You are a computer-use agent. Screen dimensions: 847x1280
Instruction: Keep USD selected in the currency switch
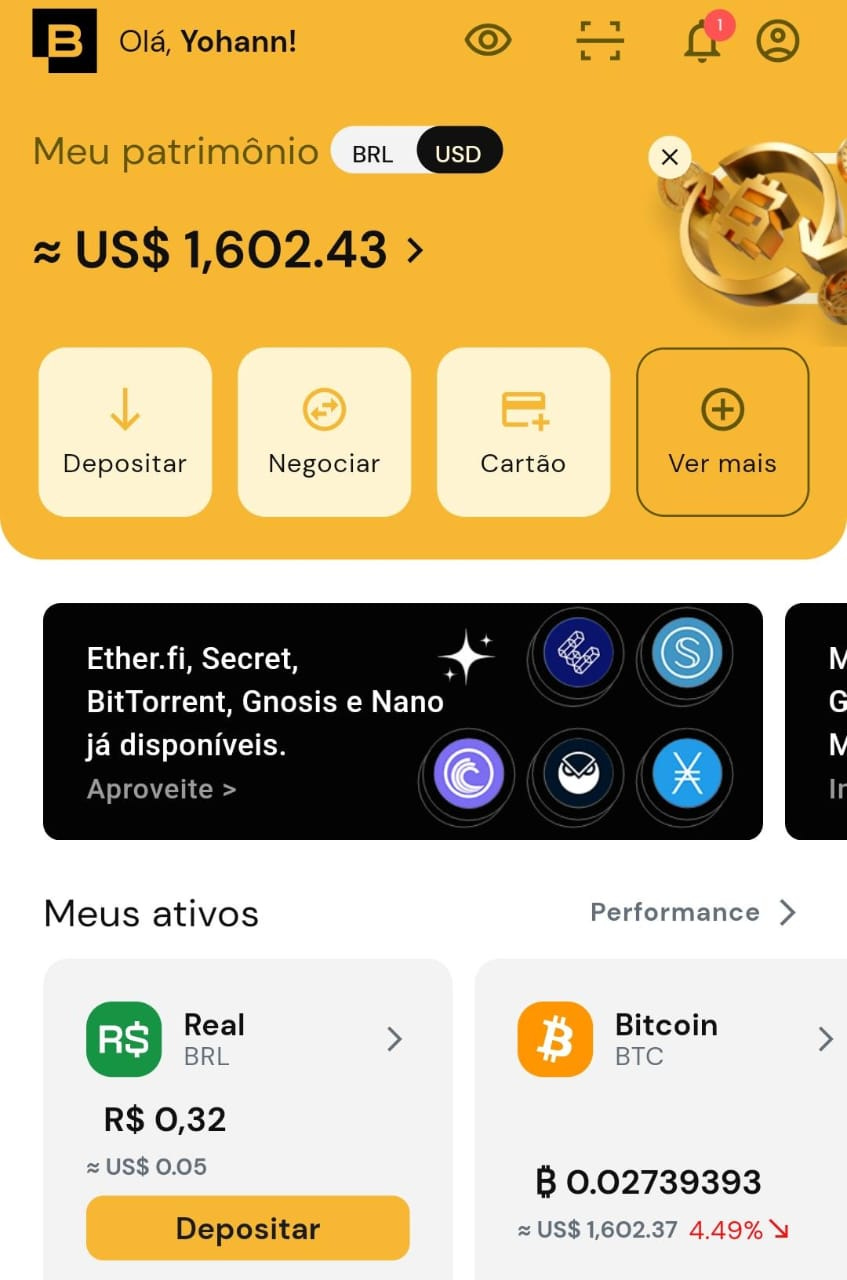click(x=458, y=151)
